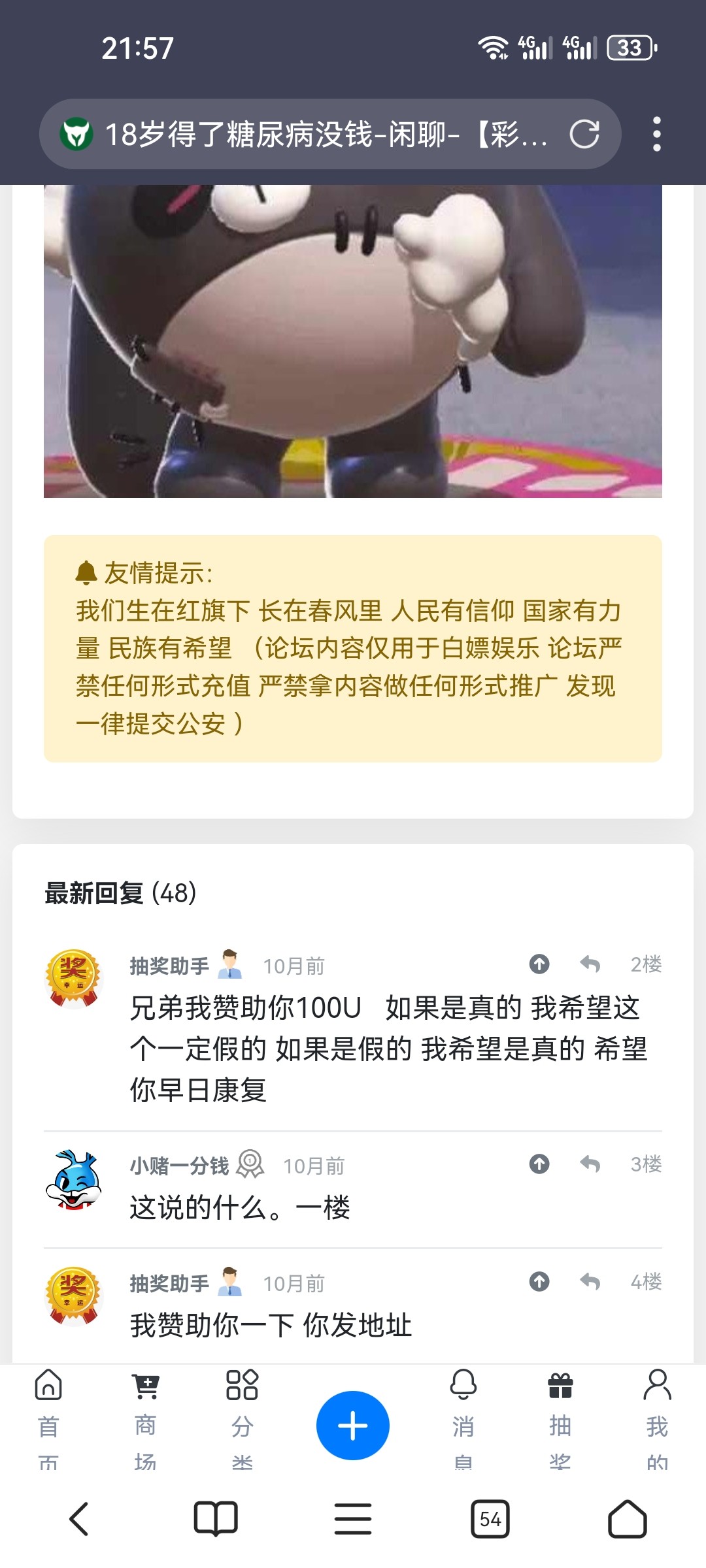Image resolution: width=706 pixels, height=1568 pixels.
Task: Go back using the browser's back arrow
Action: point(78,1519)
